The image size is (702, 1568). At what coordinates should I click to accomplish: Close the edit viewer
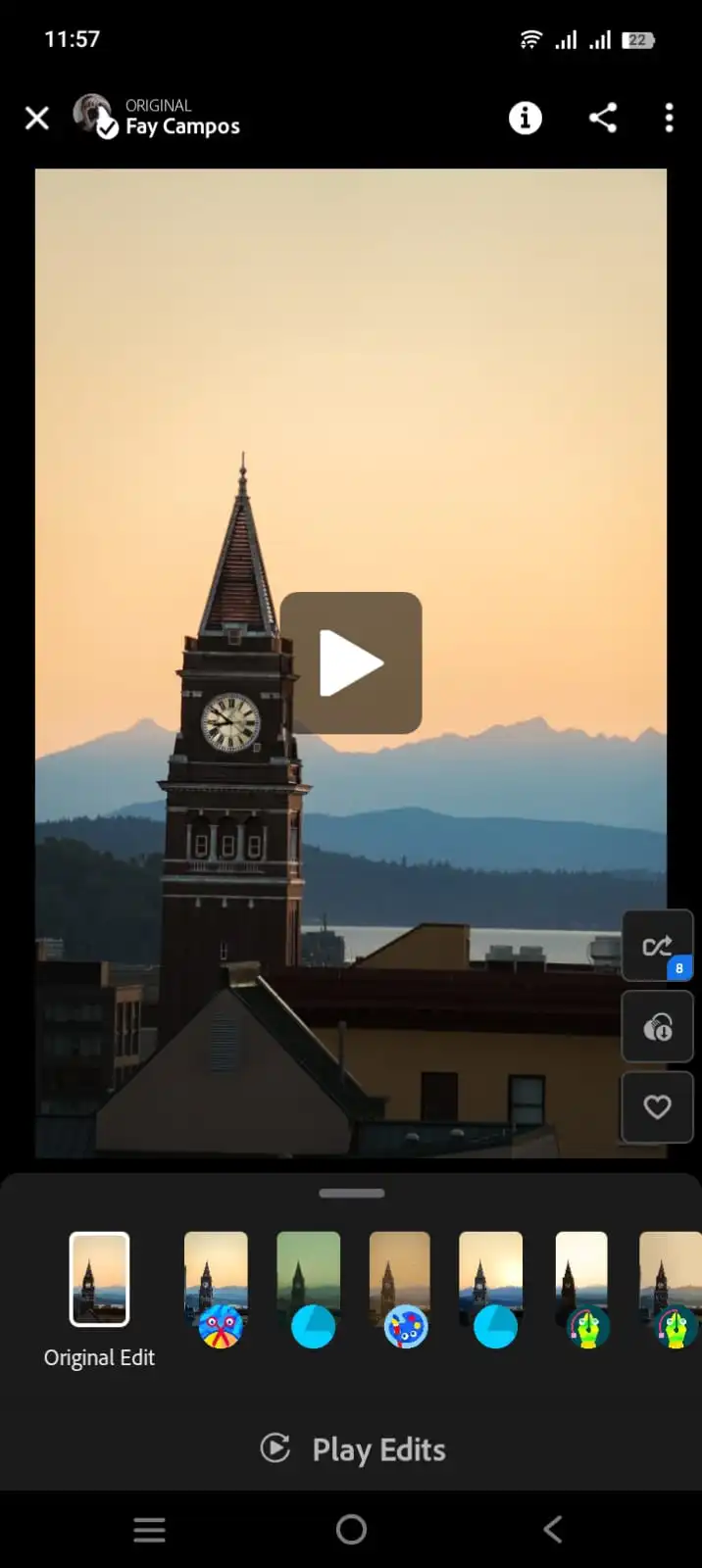tap(37, 119)
